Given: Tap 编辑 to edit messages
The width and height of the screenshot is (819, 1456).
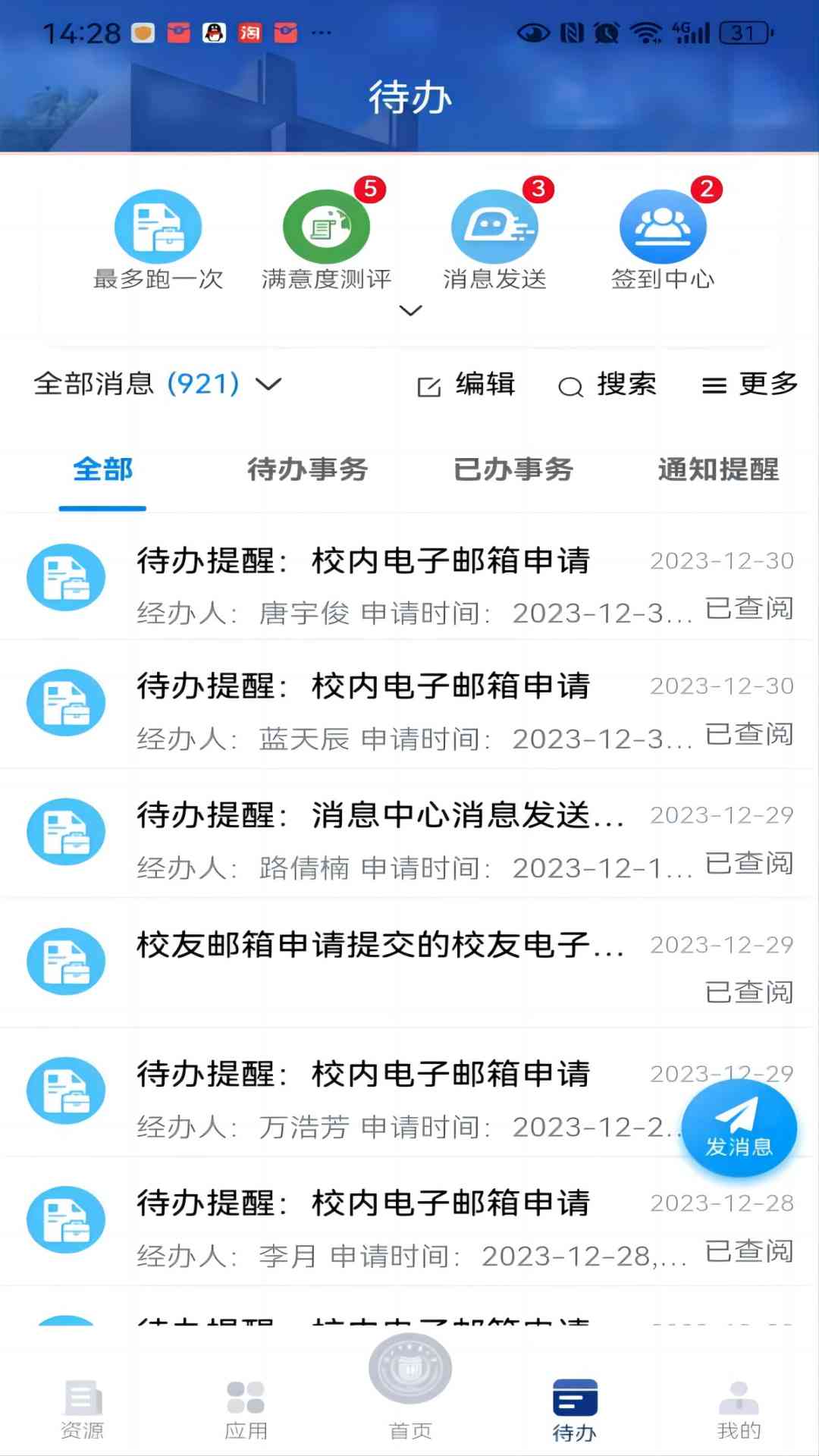Looking at the screenshot, I should point(466,384).
